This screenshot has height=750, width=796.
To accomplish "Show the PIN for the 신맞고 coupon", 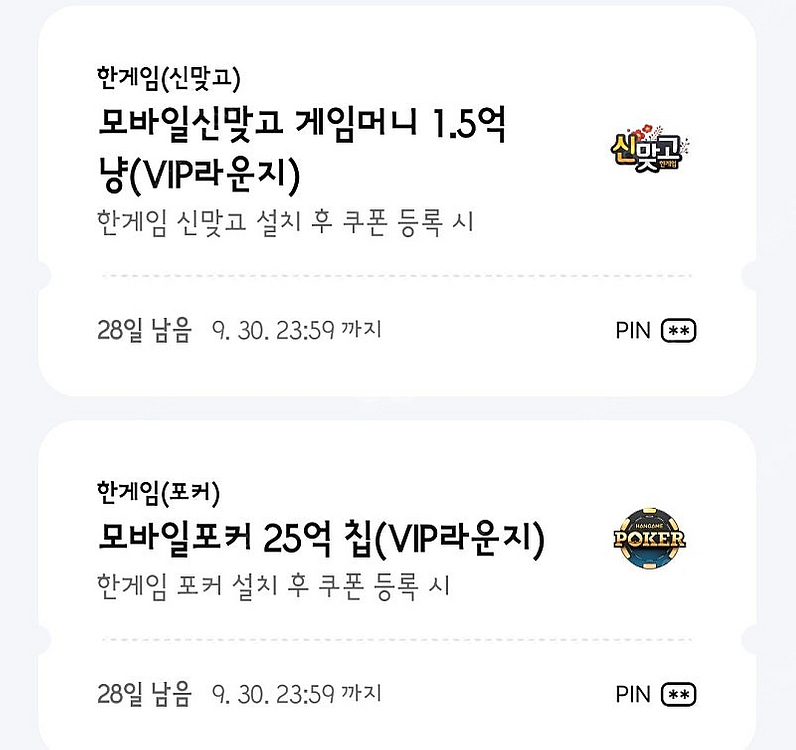I will [679, 331].
